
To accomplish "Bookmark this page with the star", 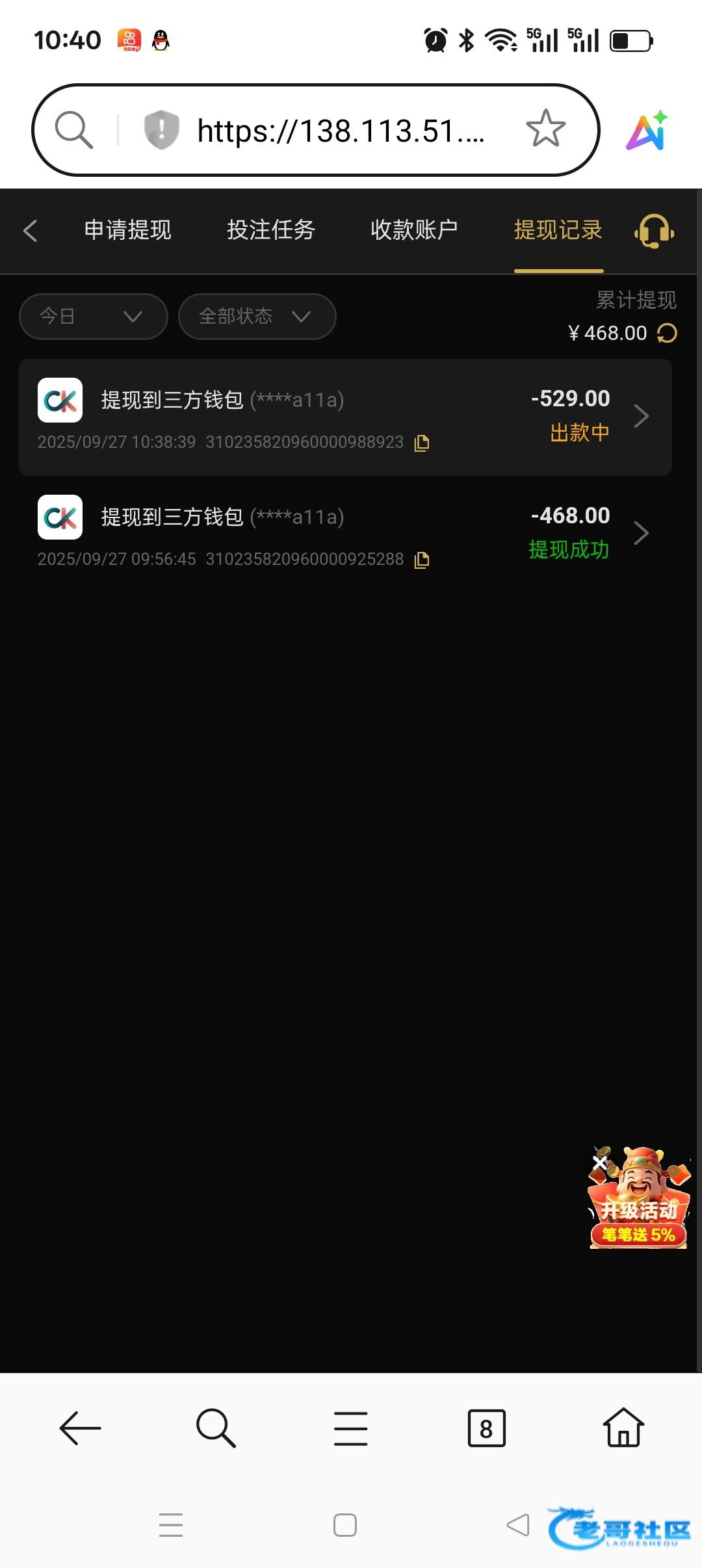I will click(x=545, y=129).
